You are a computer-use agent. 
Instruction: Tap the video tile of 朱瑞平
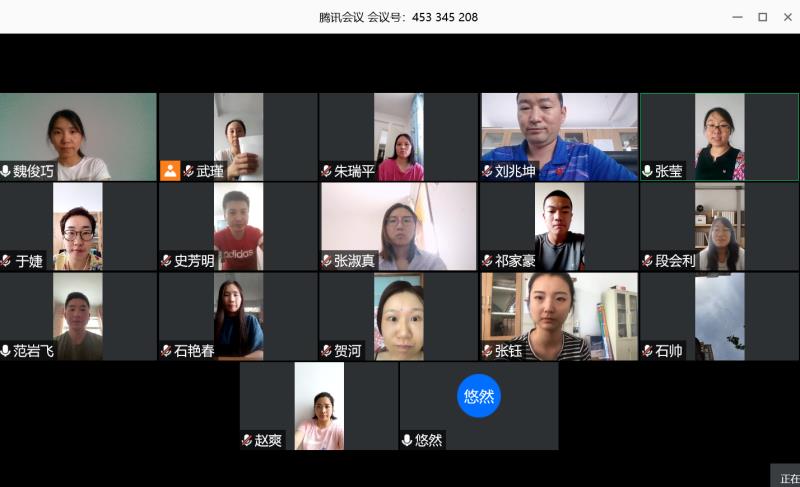(398, 137)
